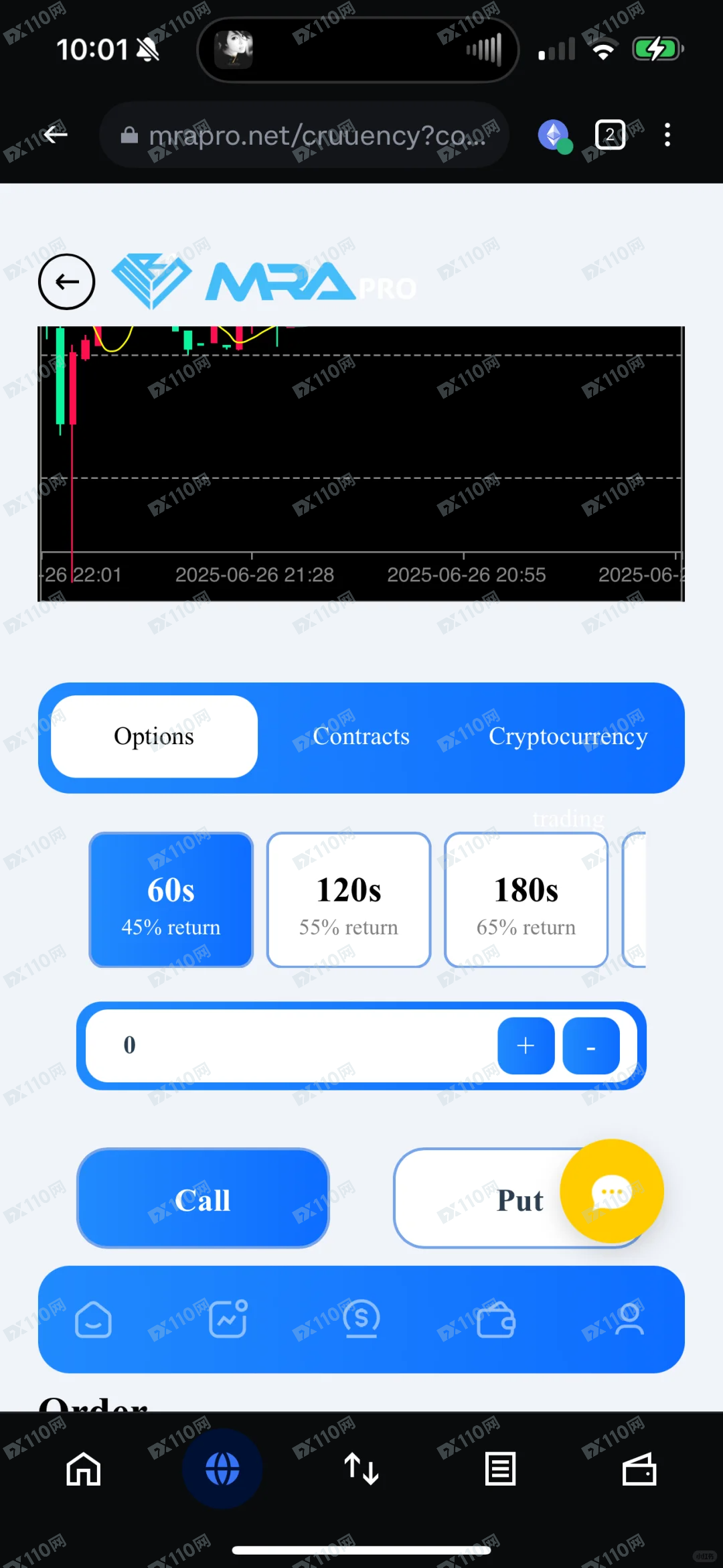Decrease the amount with the minus button
Image resolution: width=723 pixels, height=1568 pixels.
pyautogui.click(x=590, y=1046)
